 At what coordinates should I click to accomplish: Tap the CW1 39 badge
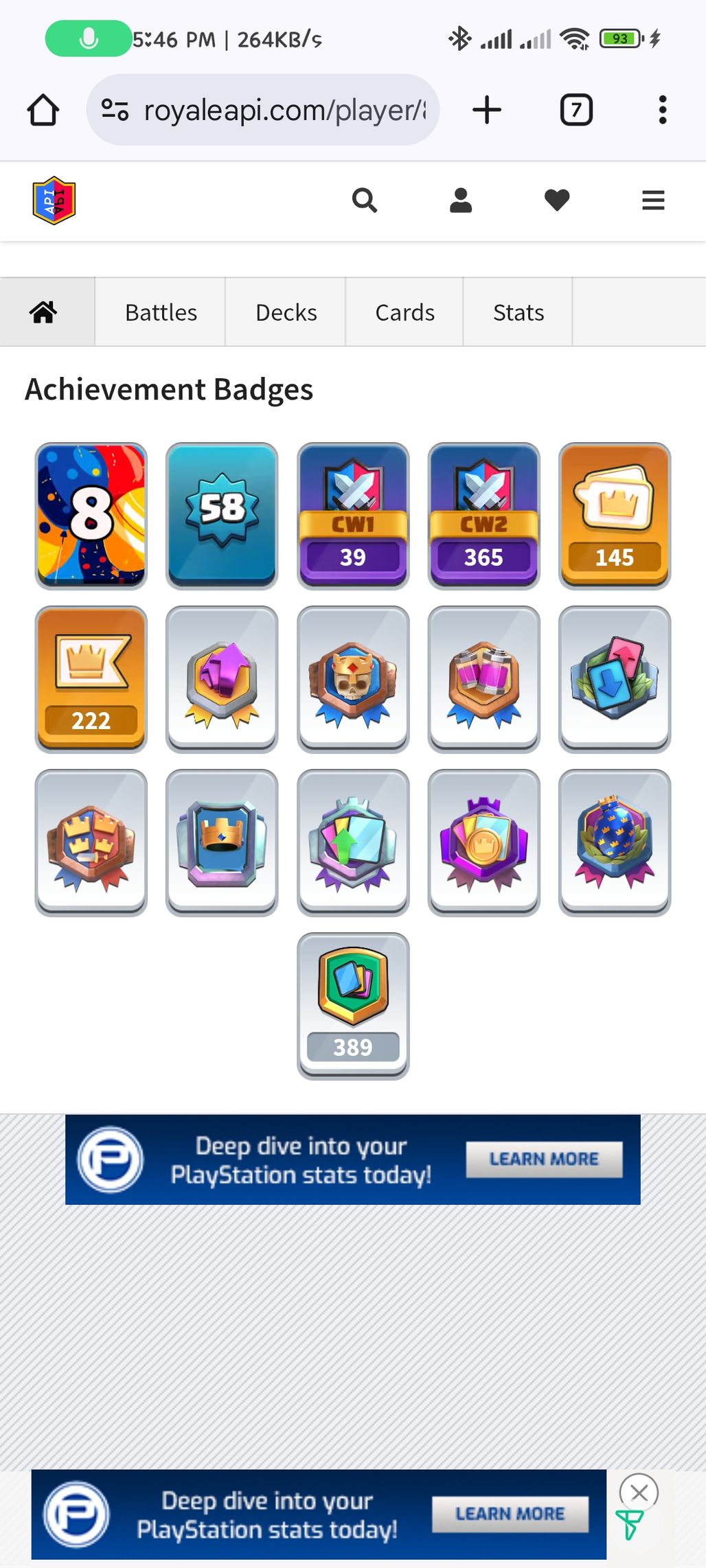click(353, 516)
